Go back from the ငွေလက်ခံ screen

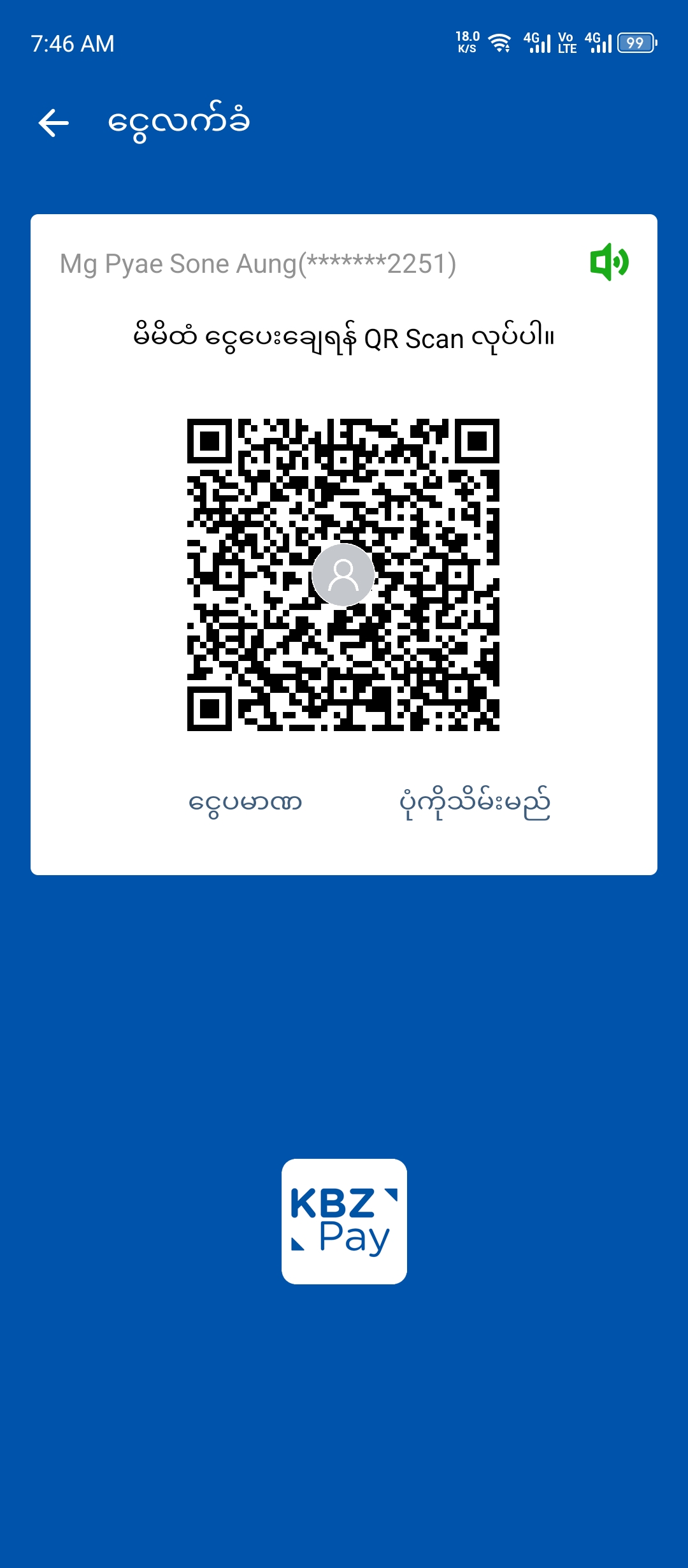tap(54, 122)
